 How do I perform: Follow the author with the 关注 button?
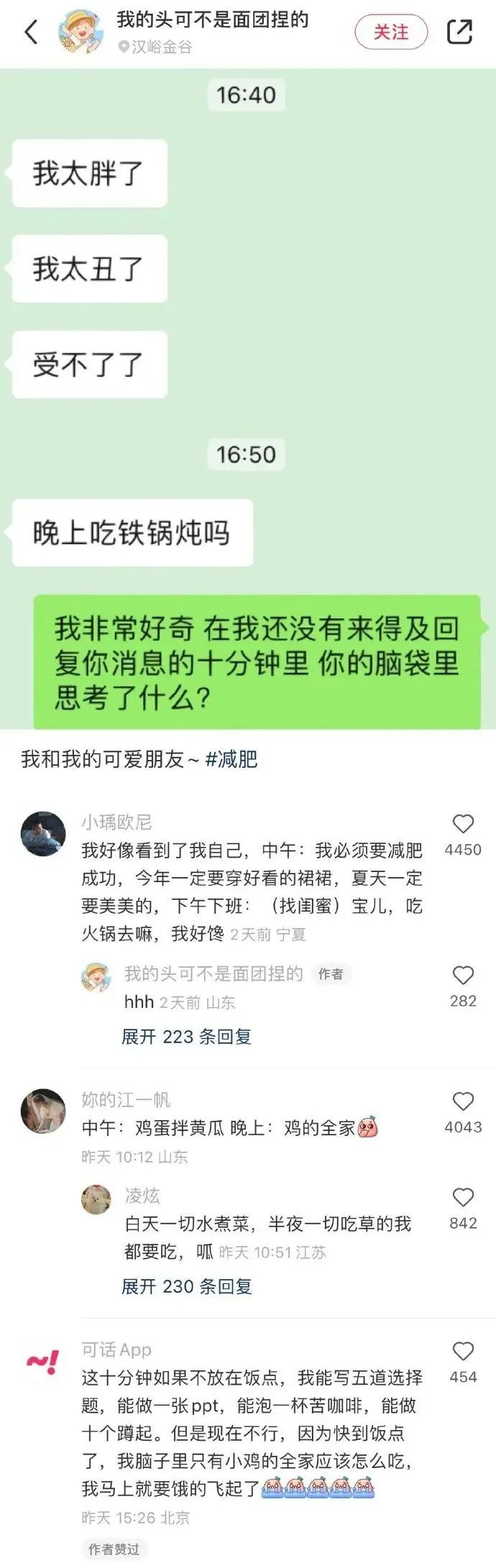[391, 32]
